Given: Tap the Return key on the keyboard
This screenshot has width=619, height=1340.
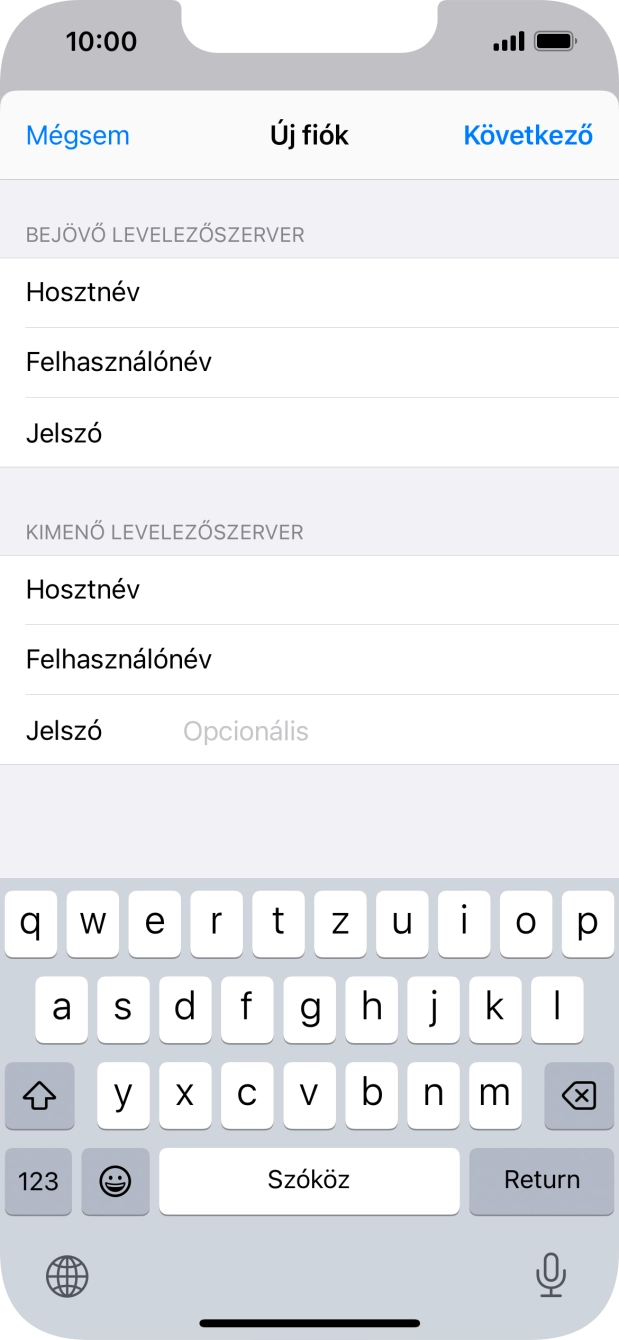Looking at the screenshot, I should [x=541, y=1180].
